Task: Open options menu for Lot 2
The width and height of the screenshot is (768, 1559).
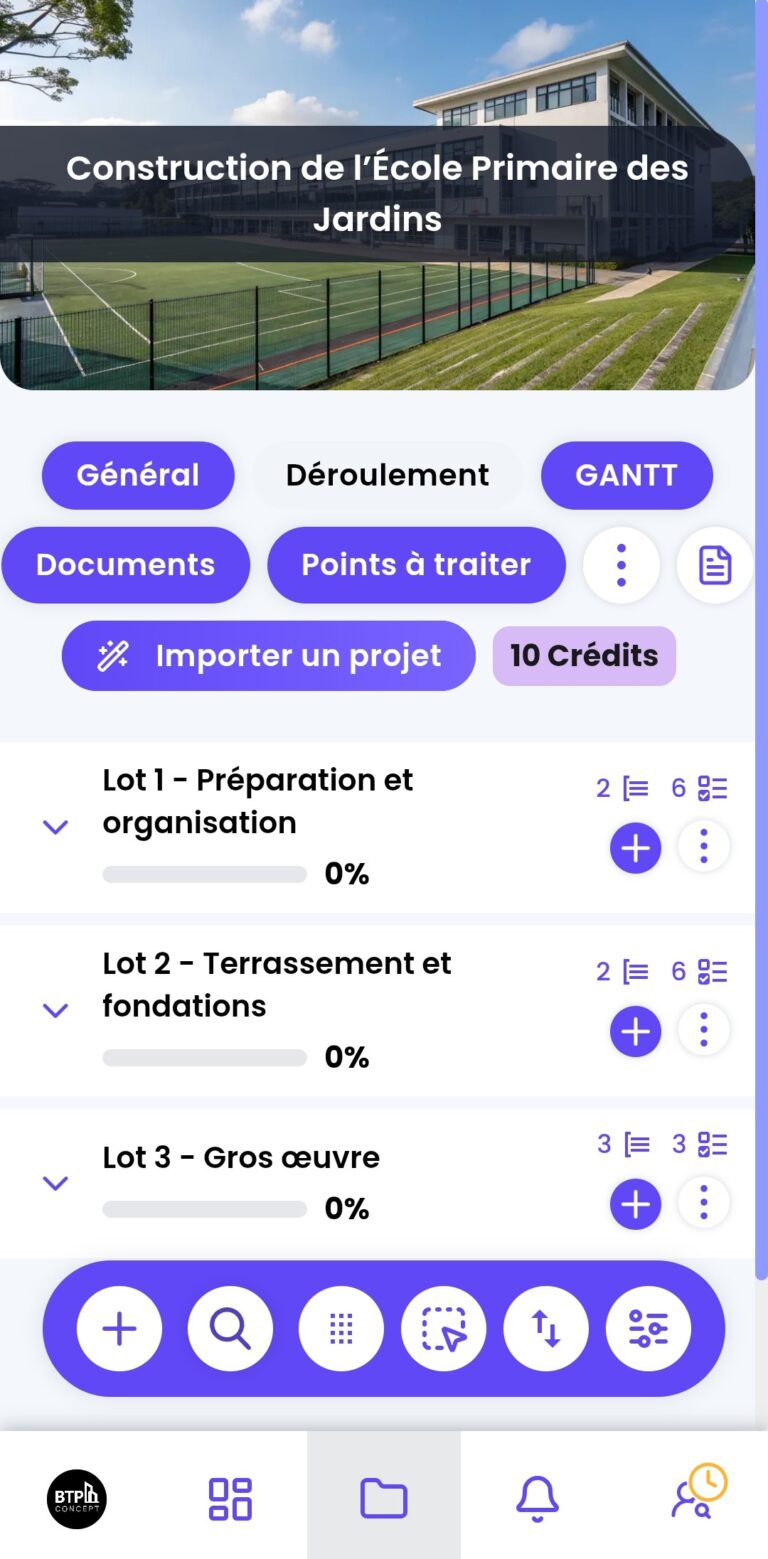Action: [704, 1029]
